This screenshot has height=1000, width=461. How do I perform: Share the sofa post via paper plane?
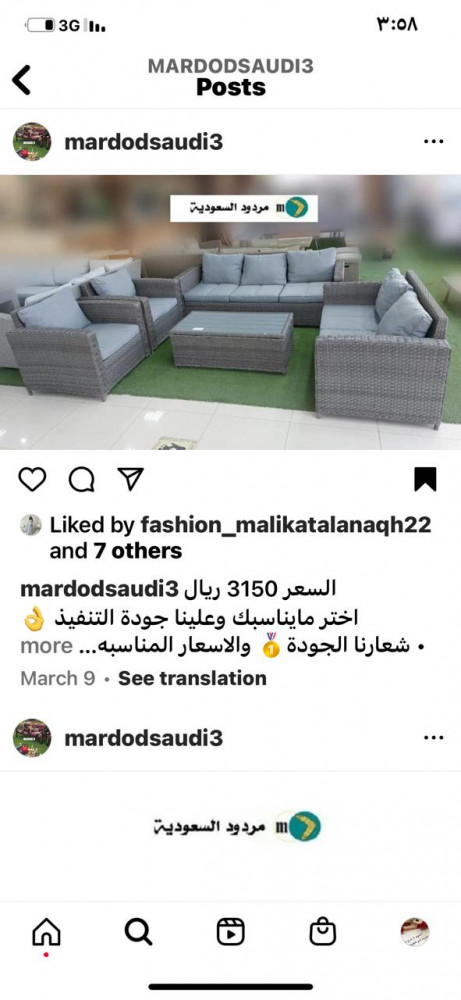(130, 479)
